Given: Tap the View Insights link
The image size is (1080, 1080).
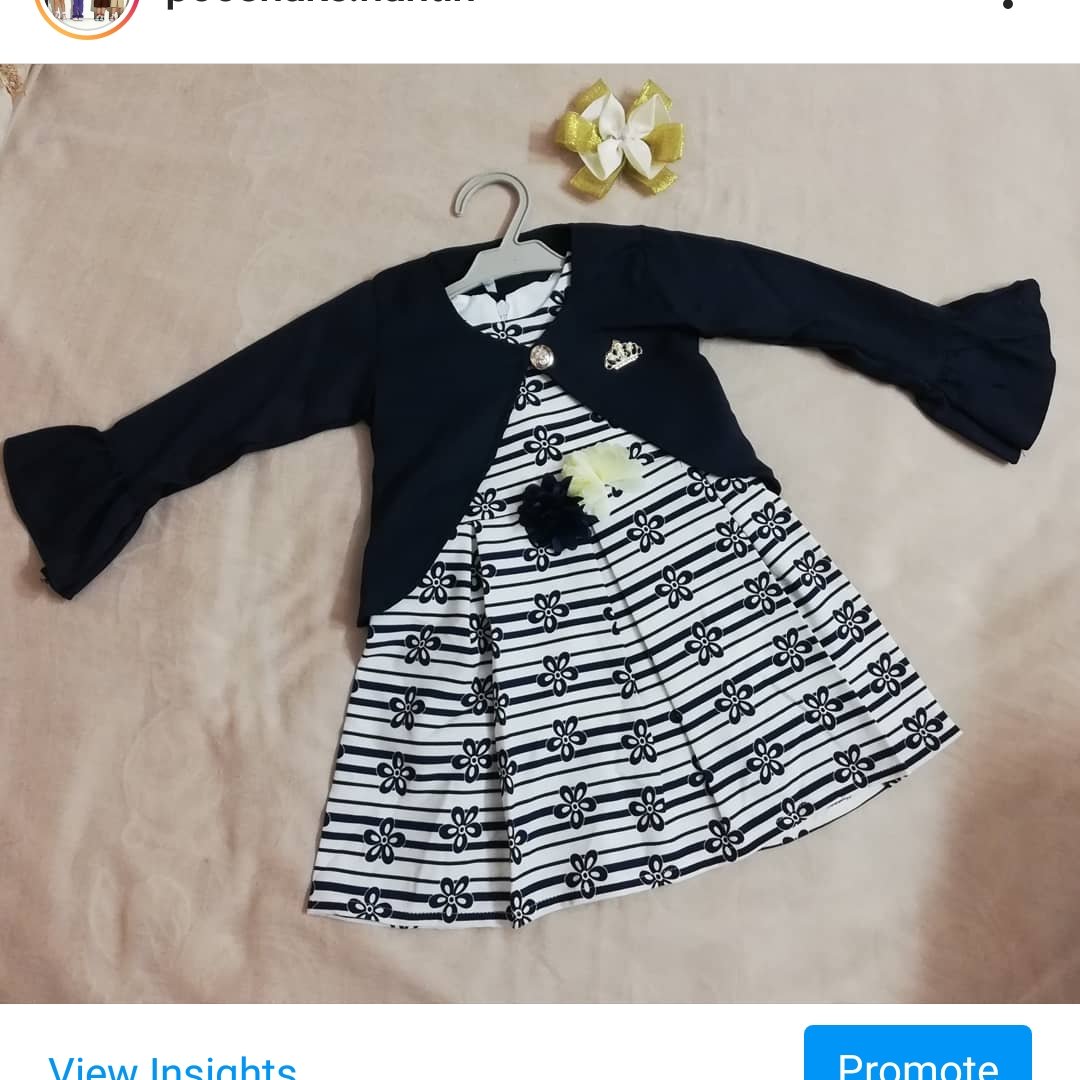Looking at the screenshot, I should pyautogui.click(x=172, y=1066).
